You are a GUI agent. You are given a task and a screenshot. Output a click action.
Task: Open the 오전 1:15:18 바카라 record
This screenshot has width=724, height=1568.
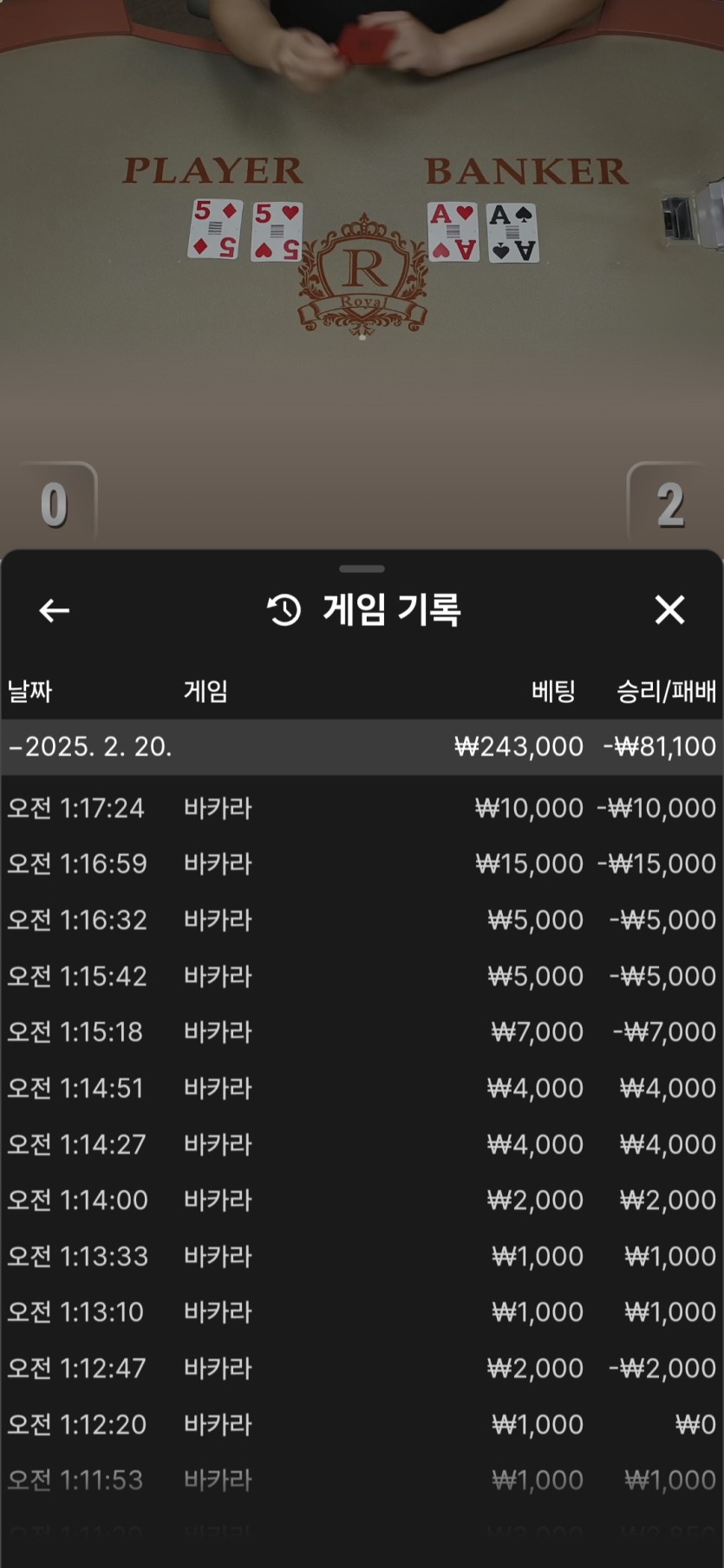click(362, 1031)
